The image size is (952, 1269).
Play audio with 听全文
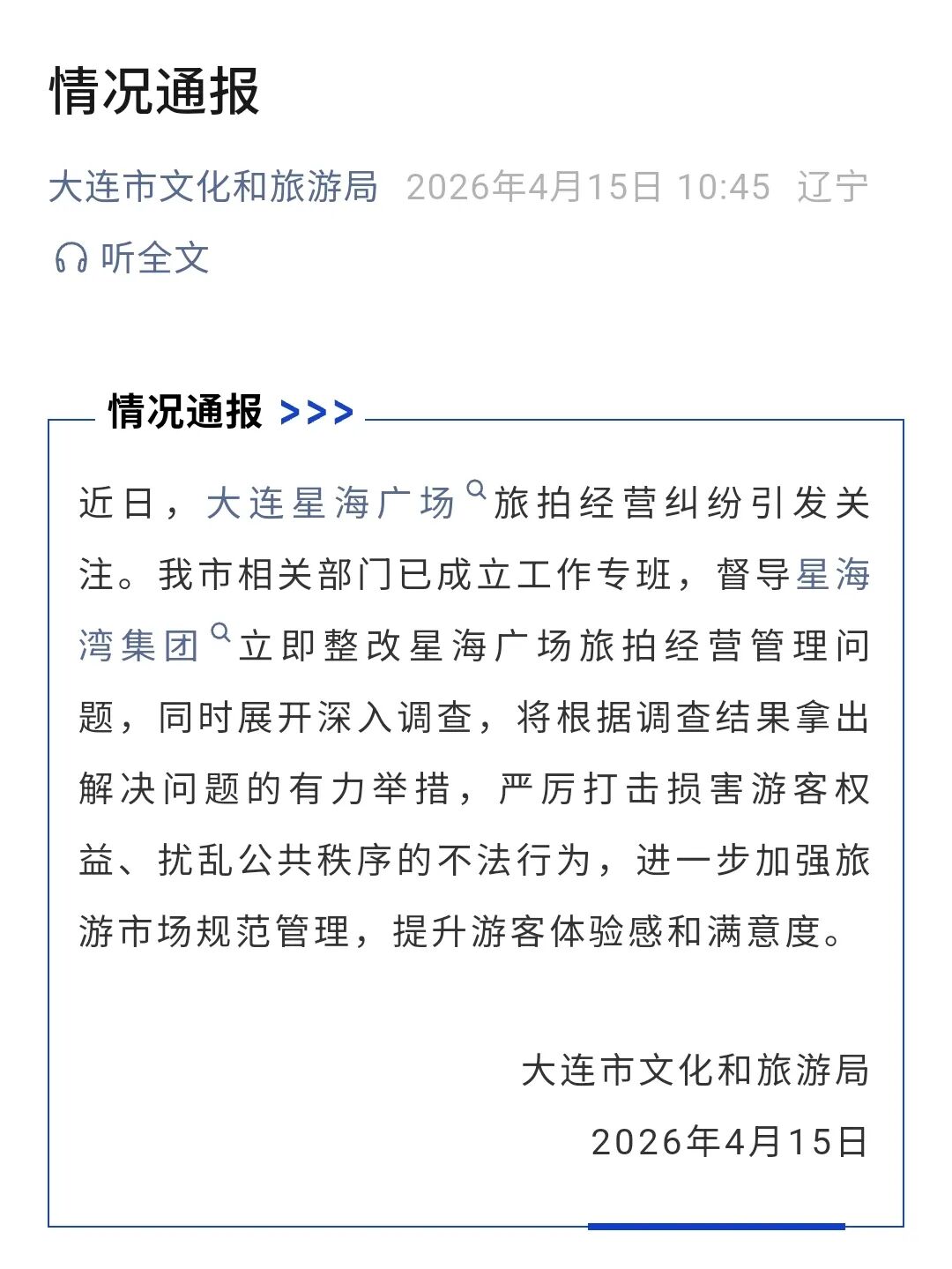132,258
